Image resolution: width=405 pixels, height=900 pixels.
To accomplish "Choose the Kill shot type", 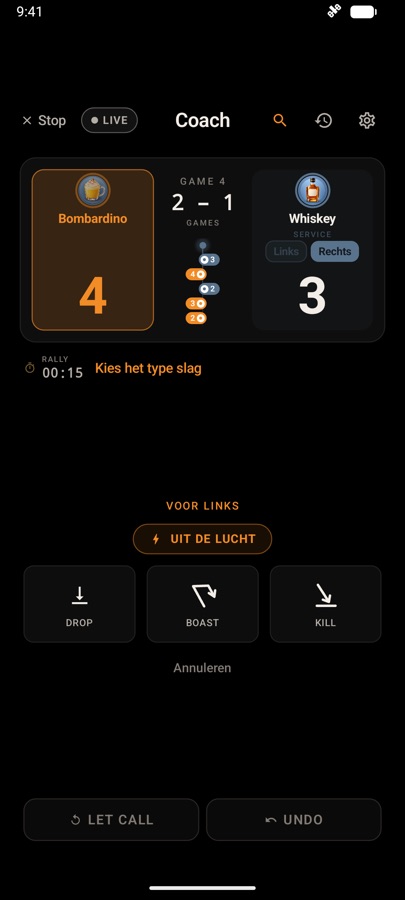I will [325, 604].
